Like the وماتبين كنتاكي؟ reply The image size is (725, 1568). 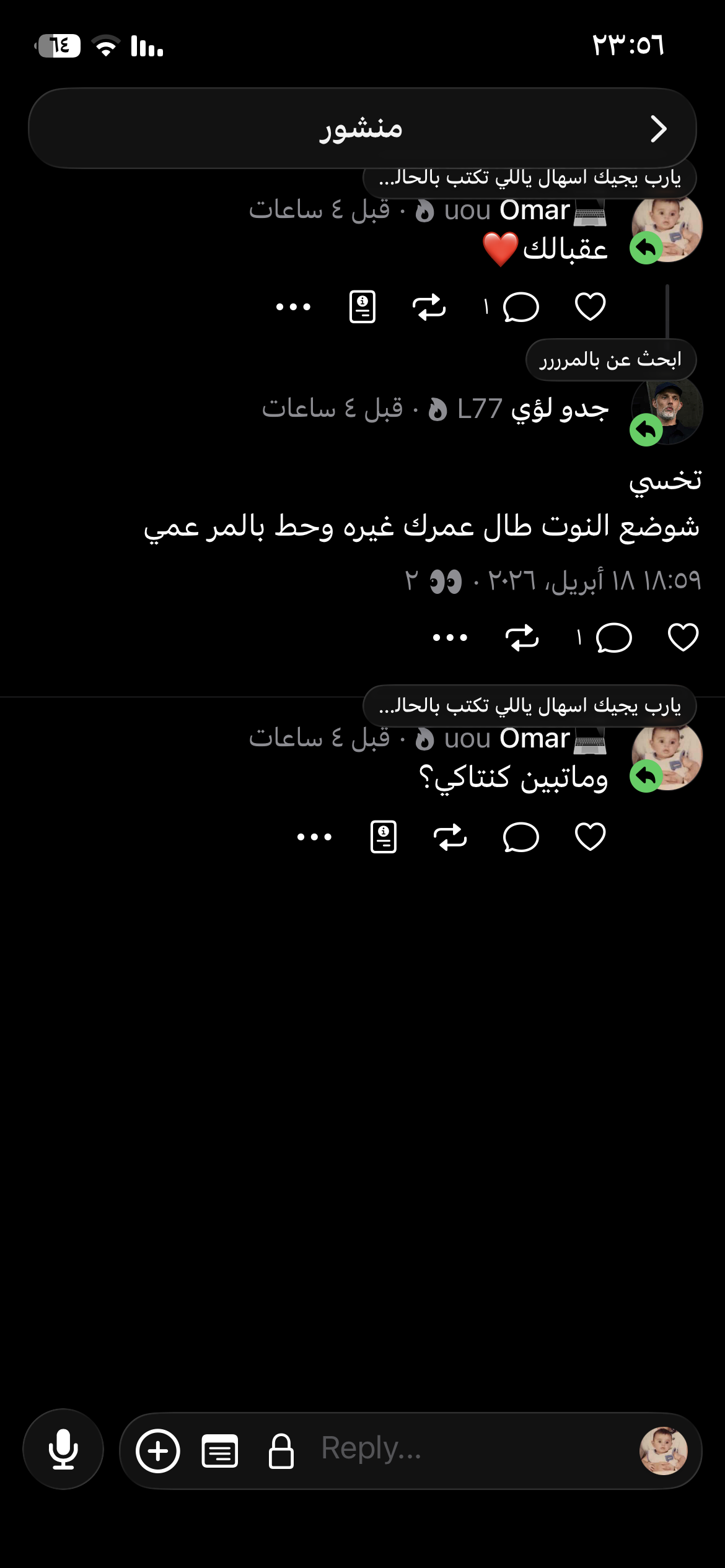(590, 837)
